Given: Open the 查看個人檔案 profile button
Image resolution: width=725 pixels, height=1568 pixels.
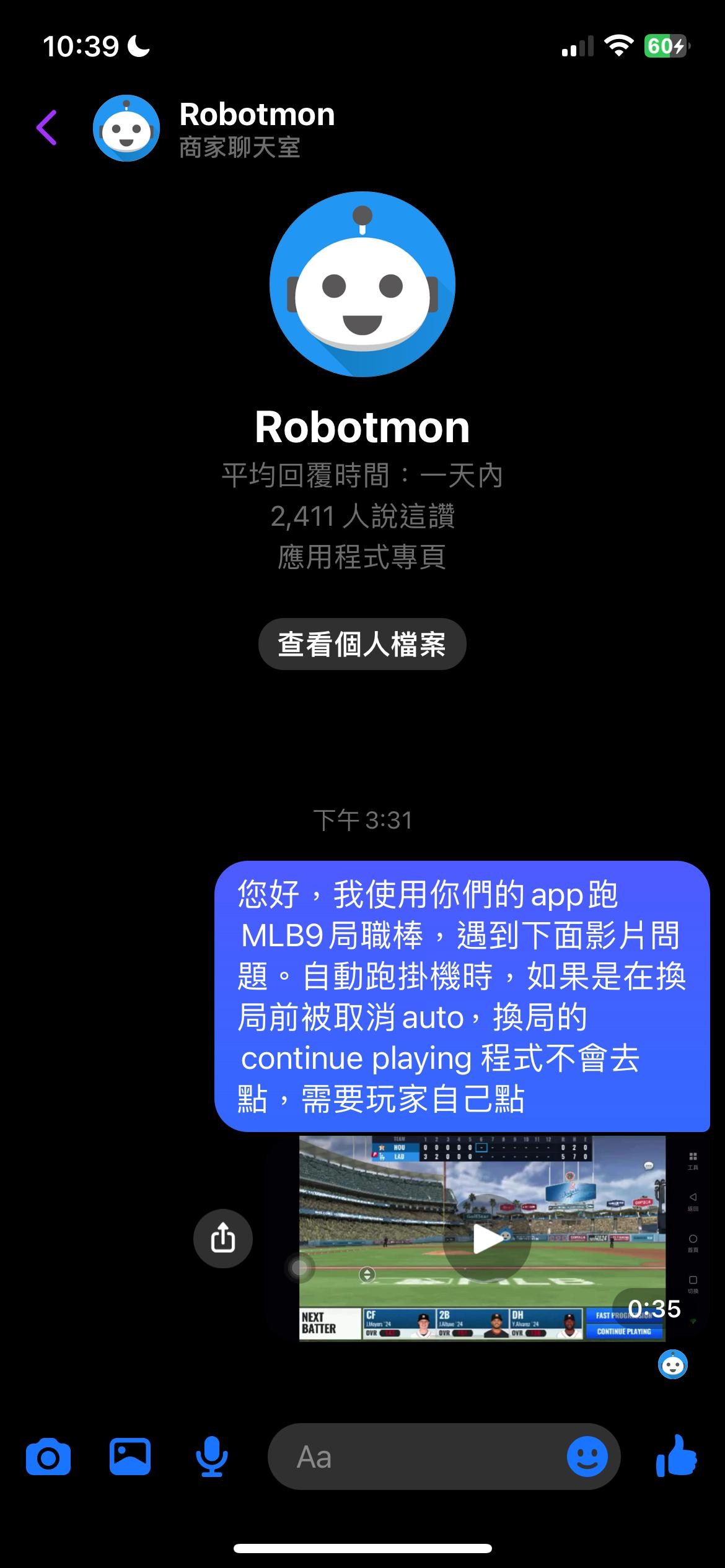Looking at the screenshot, I should click(x=362, y=643).
